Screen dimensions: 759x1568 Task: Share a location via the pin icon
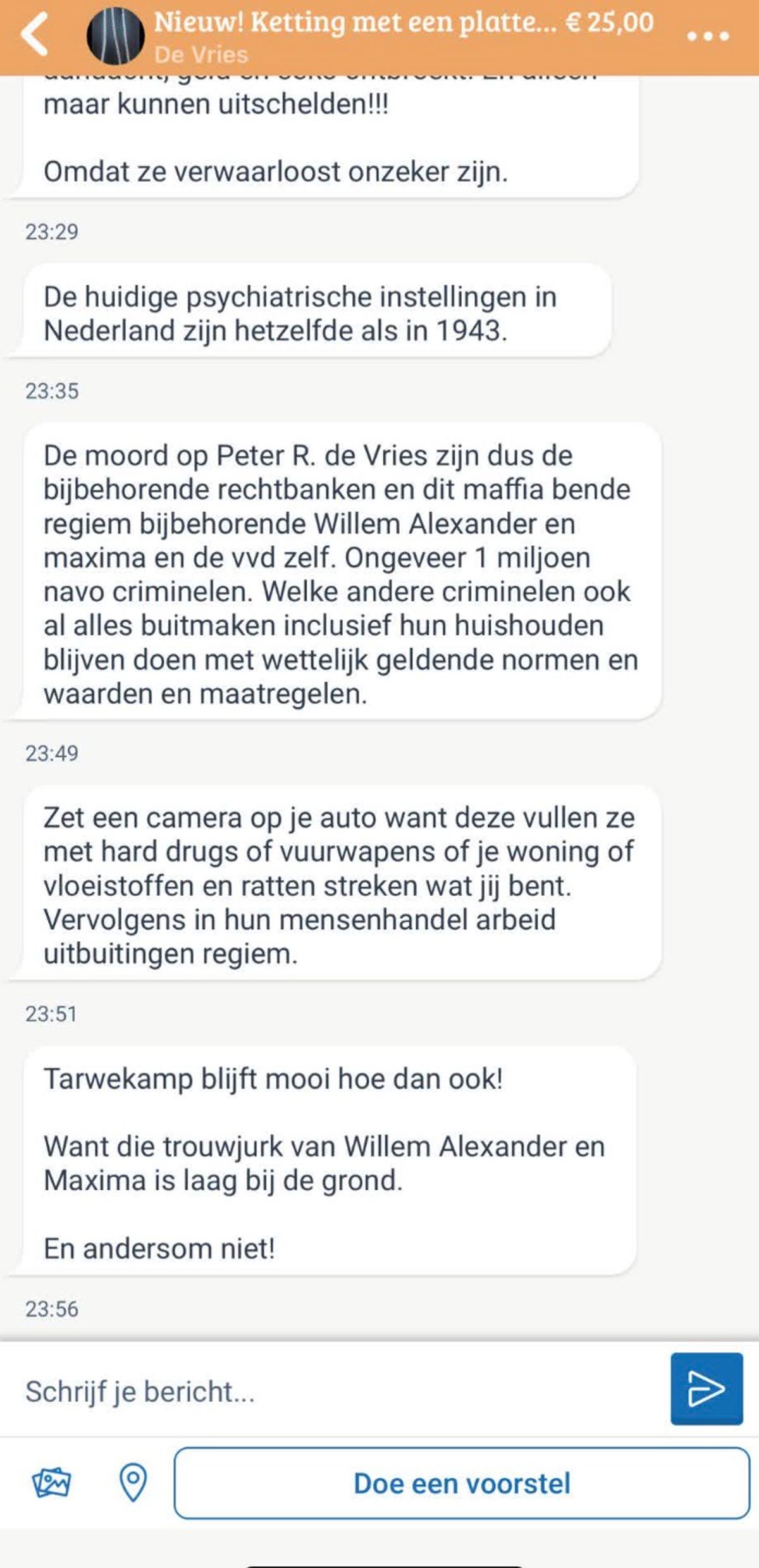[133, 1483]
